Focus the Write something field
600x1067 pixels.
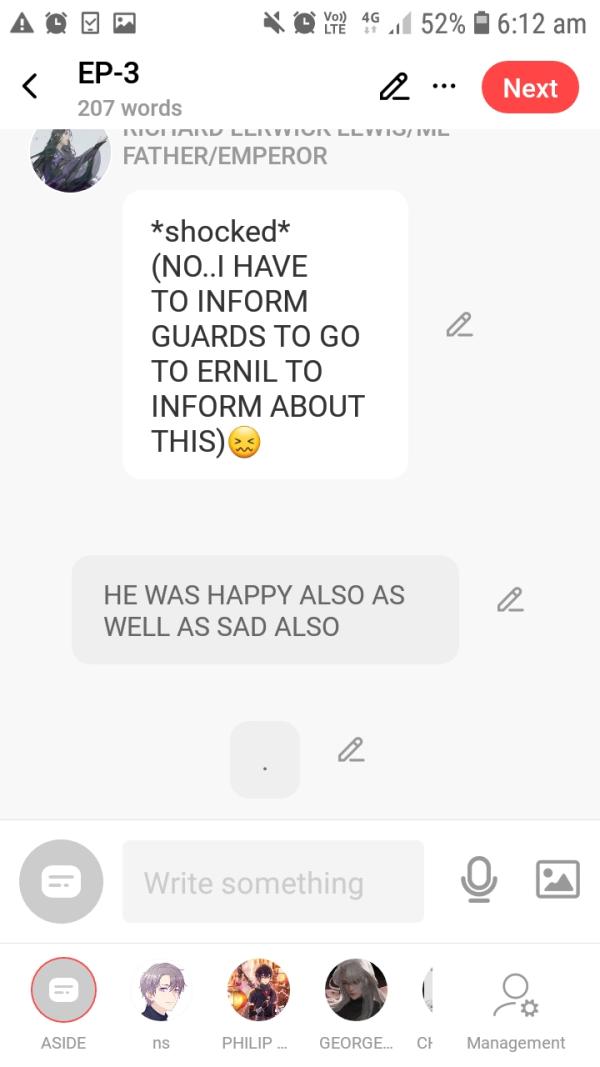click(x=273, y=882)
